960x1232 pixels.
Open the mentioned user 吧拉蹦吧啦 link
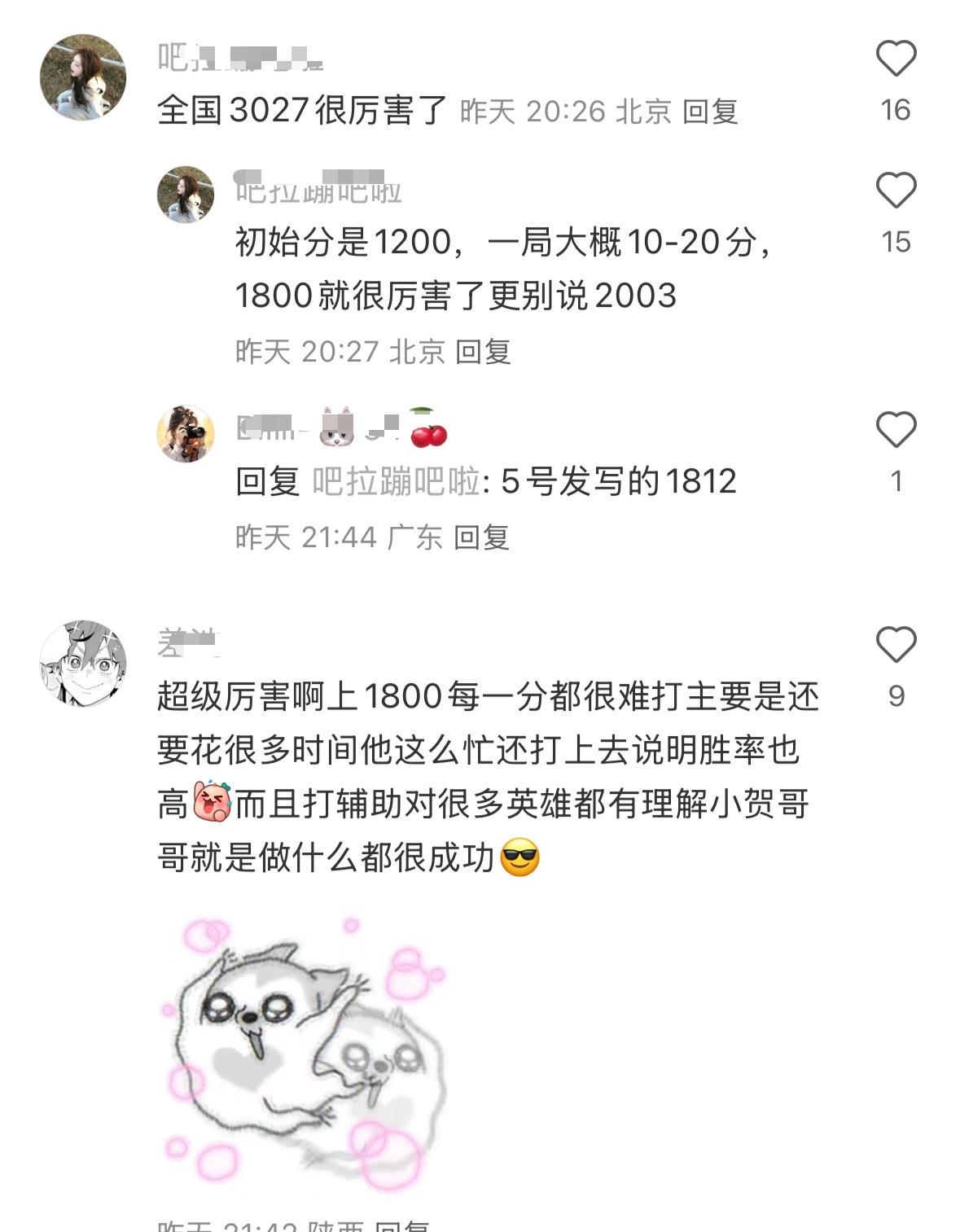(x=396, y=482)
